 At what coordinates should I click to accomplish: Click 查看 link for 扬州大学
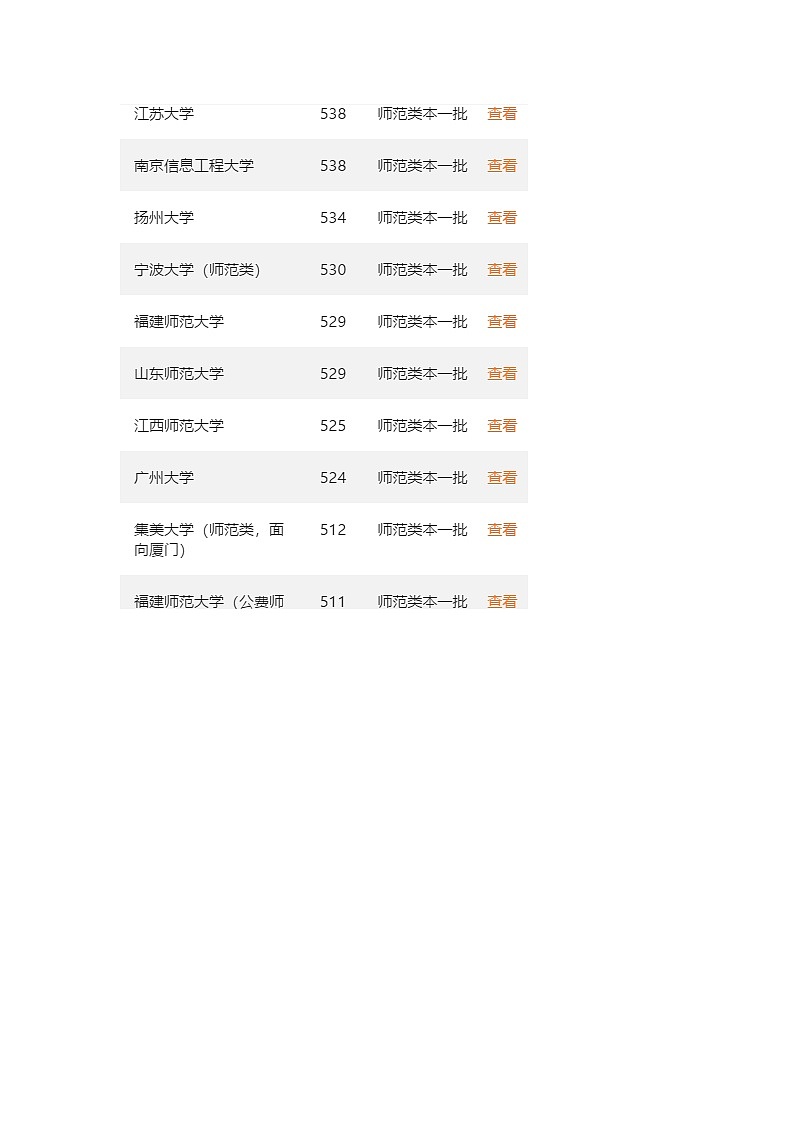tap(501, 217)
